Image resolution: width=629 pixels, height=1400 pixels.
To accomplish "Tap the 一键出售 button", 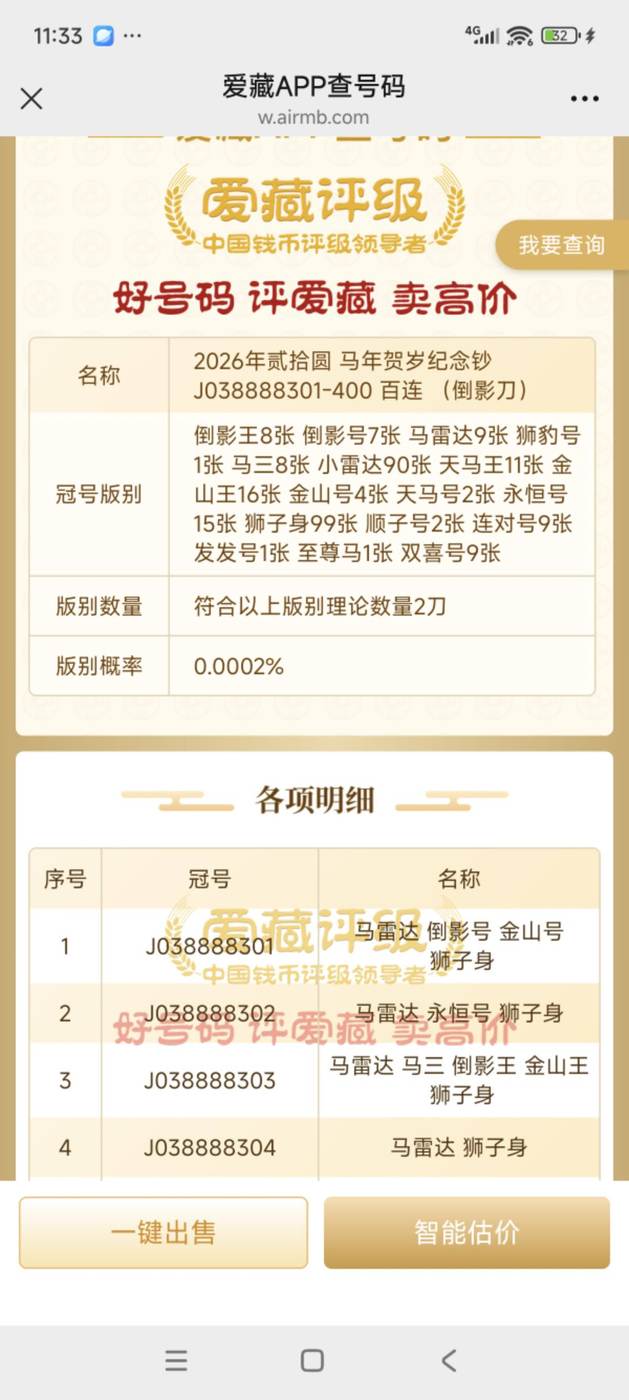I will tap(163, 1232).
